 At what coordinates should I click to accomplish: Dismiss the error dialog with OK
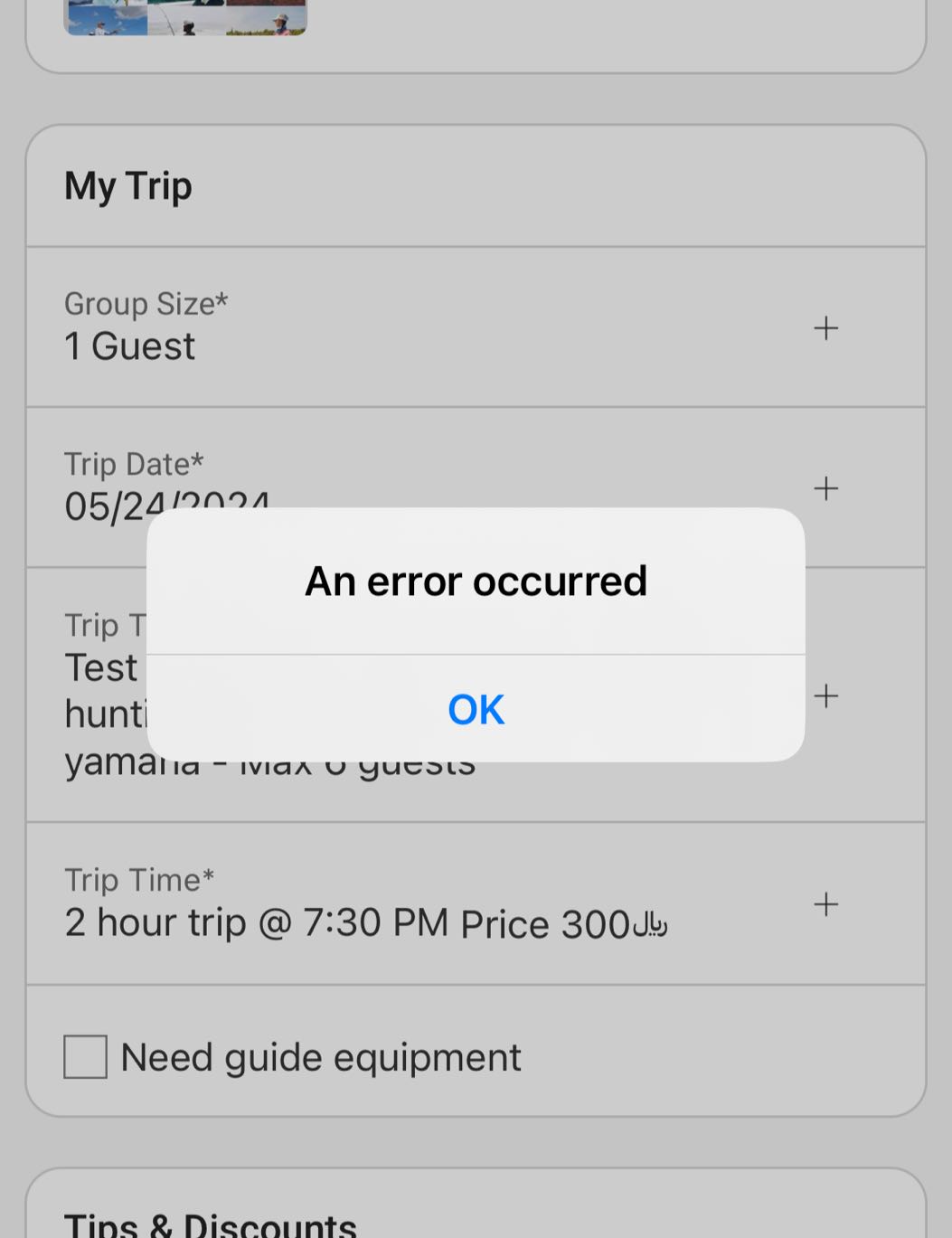(476, 709)
